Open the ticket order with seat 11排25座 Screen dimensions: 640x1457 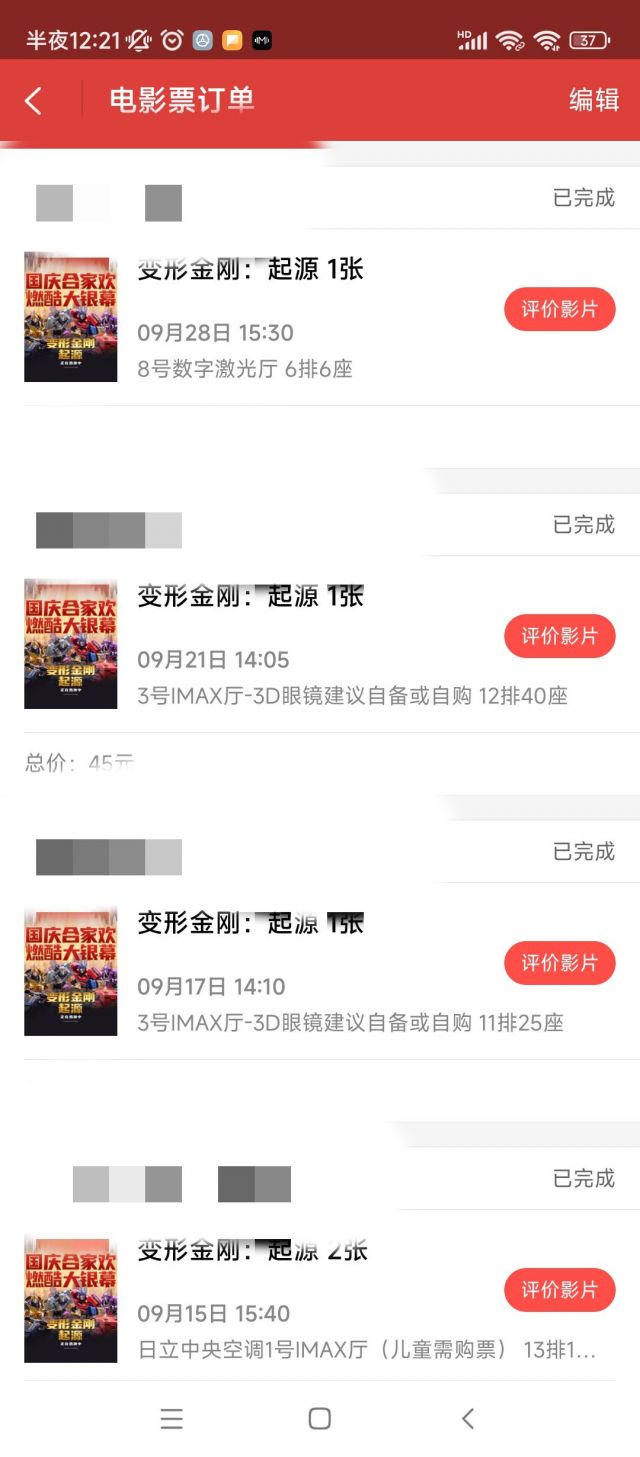coord(350,1023)
